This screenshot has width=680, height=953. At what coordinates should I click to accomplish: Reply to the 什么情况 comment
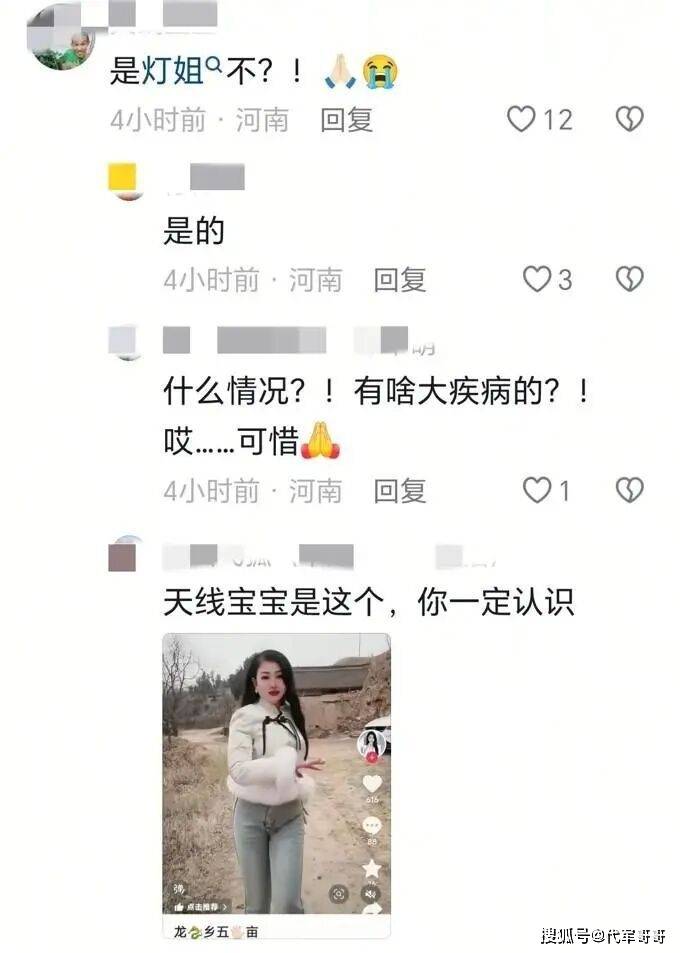[400, 490]
